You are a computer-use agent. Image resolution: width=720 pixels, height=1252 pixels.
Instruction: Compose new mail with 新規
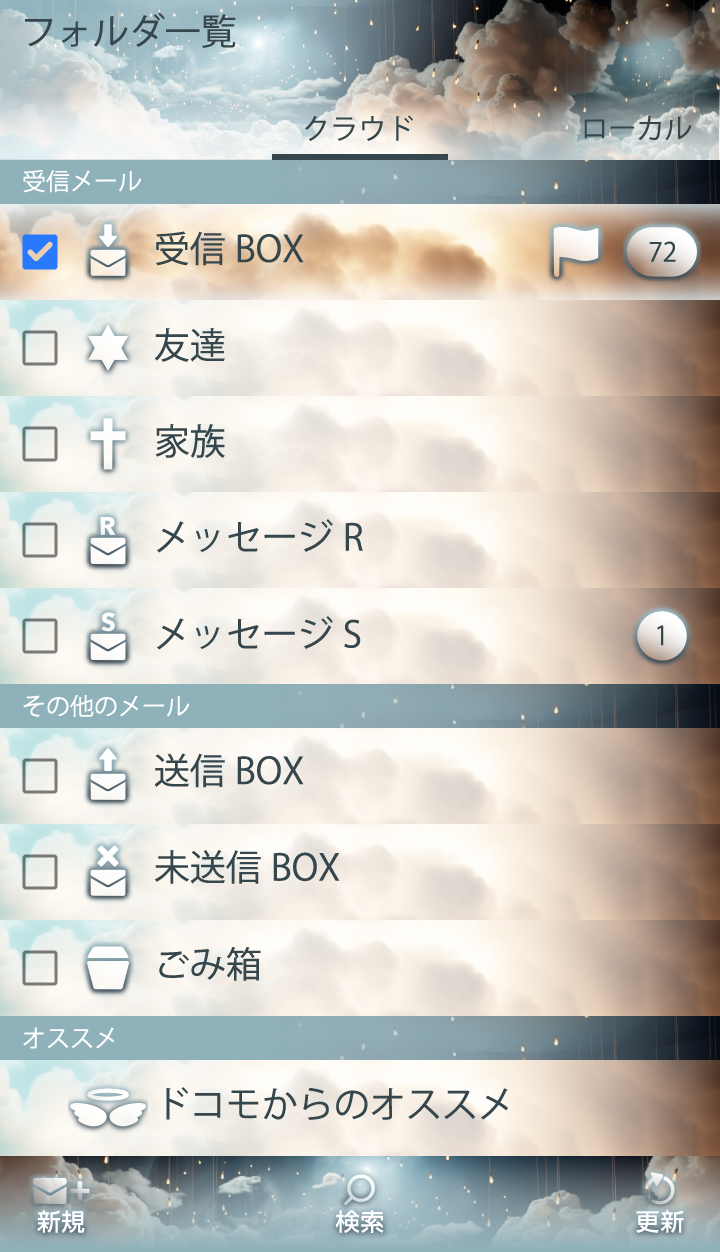tap(61, 1204)
